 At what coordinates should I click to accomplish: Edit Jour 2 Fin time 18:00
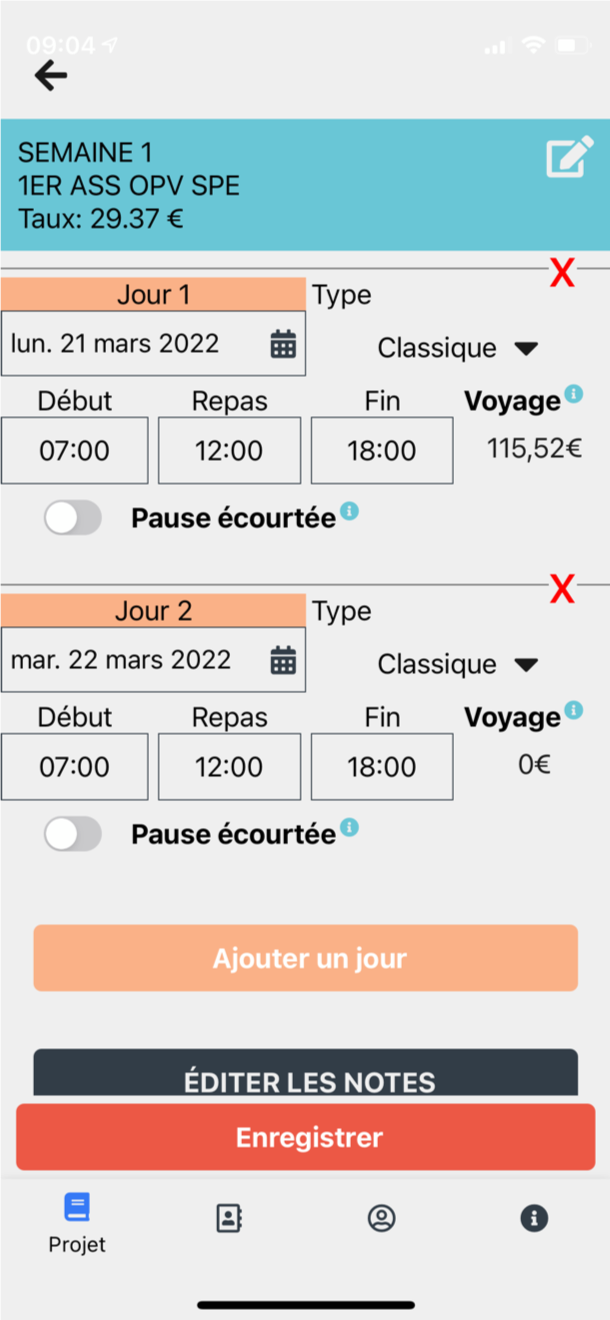[382, 767]
